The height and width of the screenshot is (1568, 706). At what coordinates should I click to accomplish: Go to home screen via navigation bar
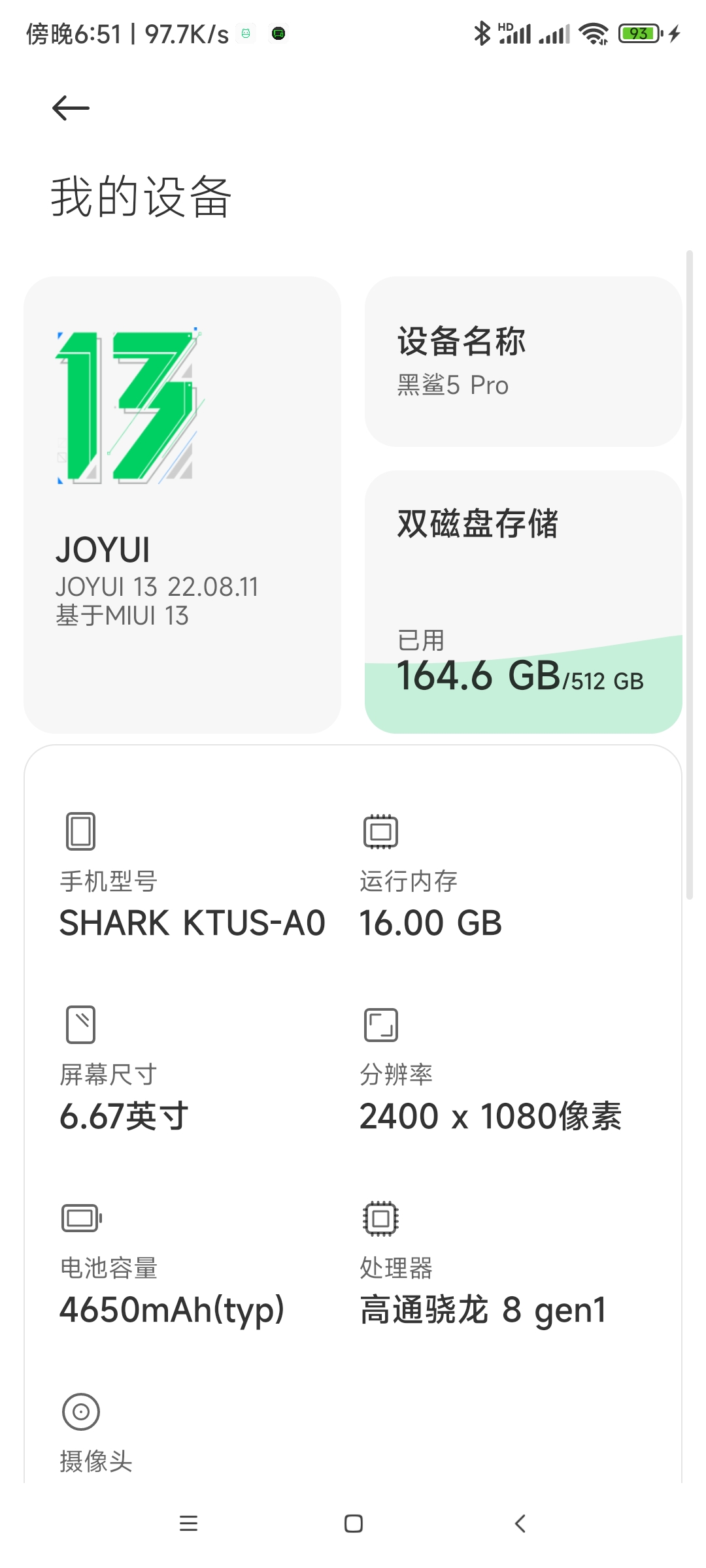(x=354, y=1524)
